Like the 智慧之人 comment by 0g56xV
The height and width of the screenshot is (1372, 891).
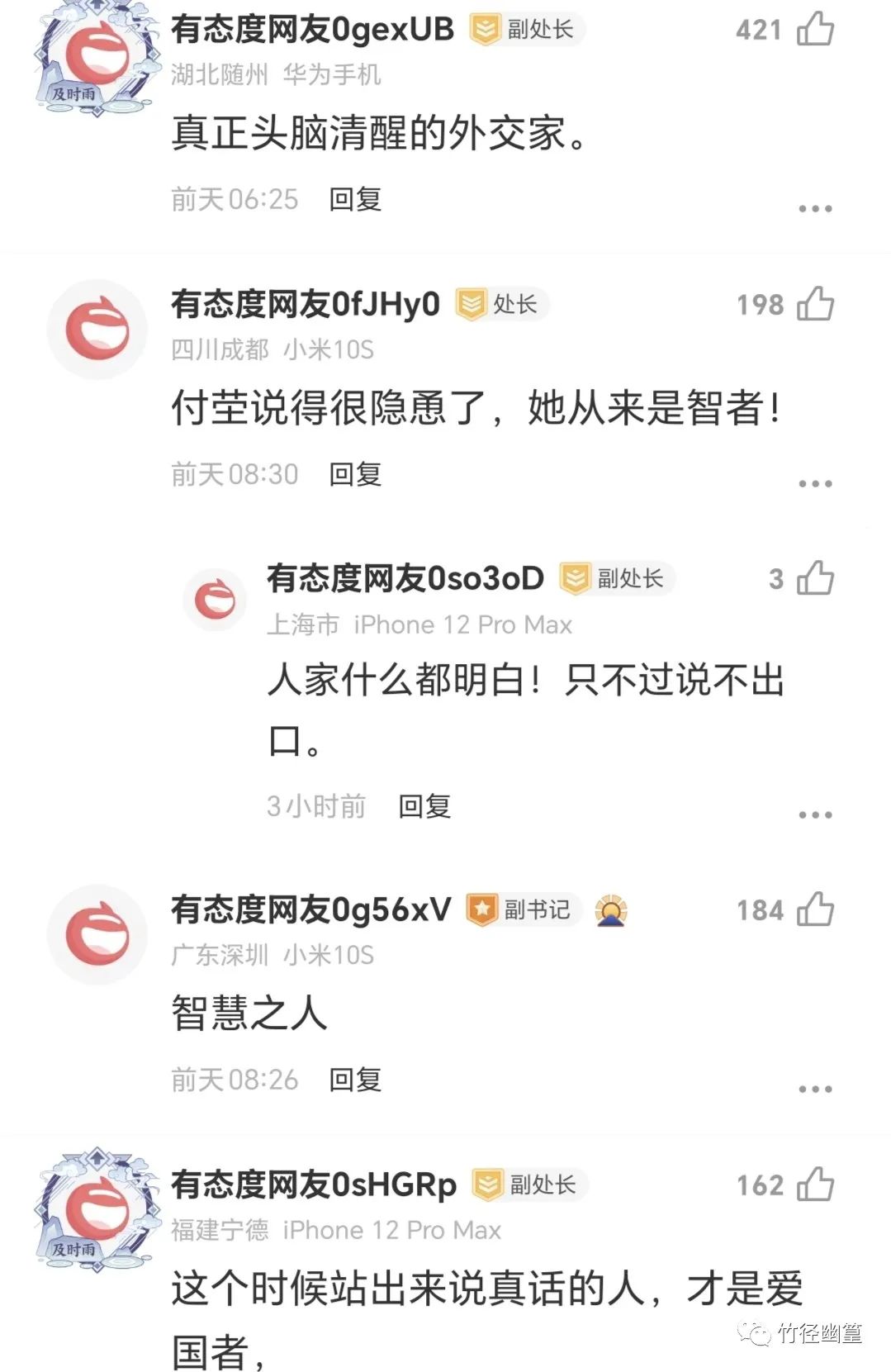click(x=814, y=910)
